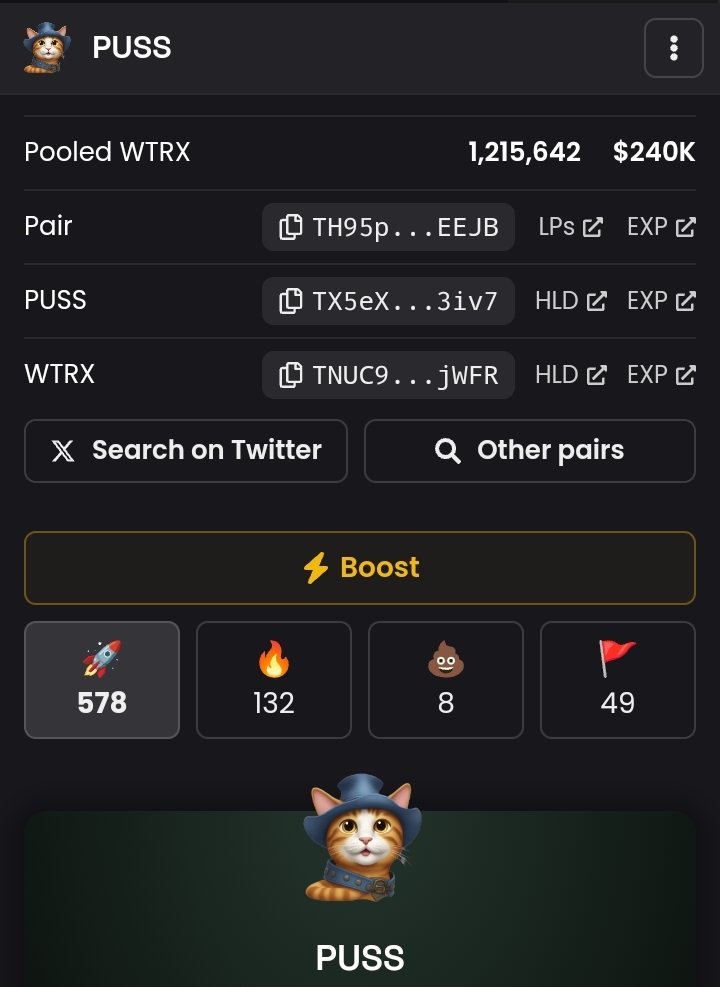View WTRX holders via HLD link
This screenshot has width=720, height=987.
point(571,375)
